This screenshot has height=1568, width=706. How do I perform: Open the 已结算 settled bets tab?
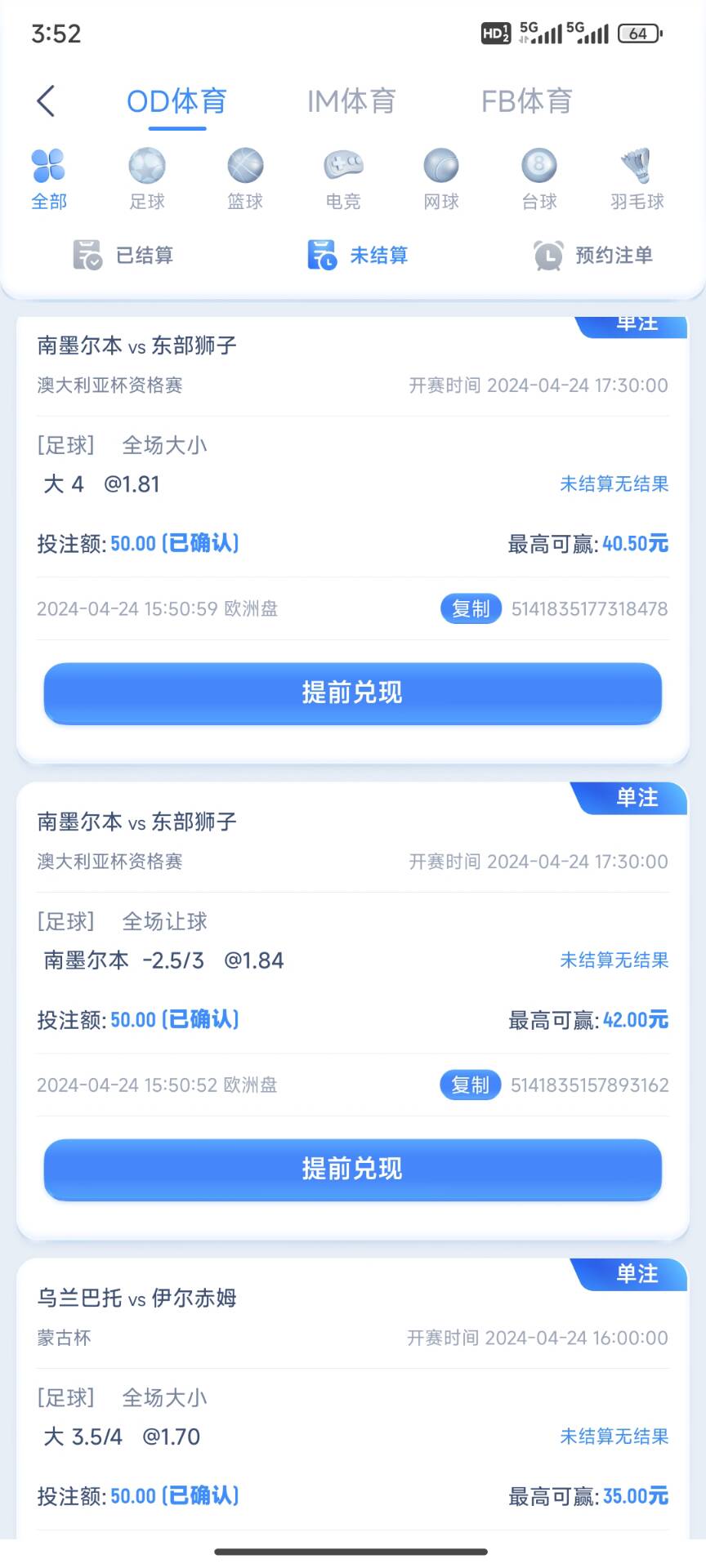tap(123, 256)
